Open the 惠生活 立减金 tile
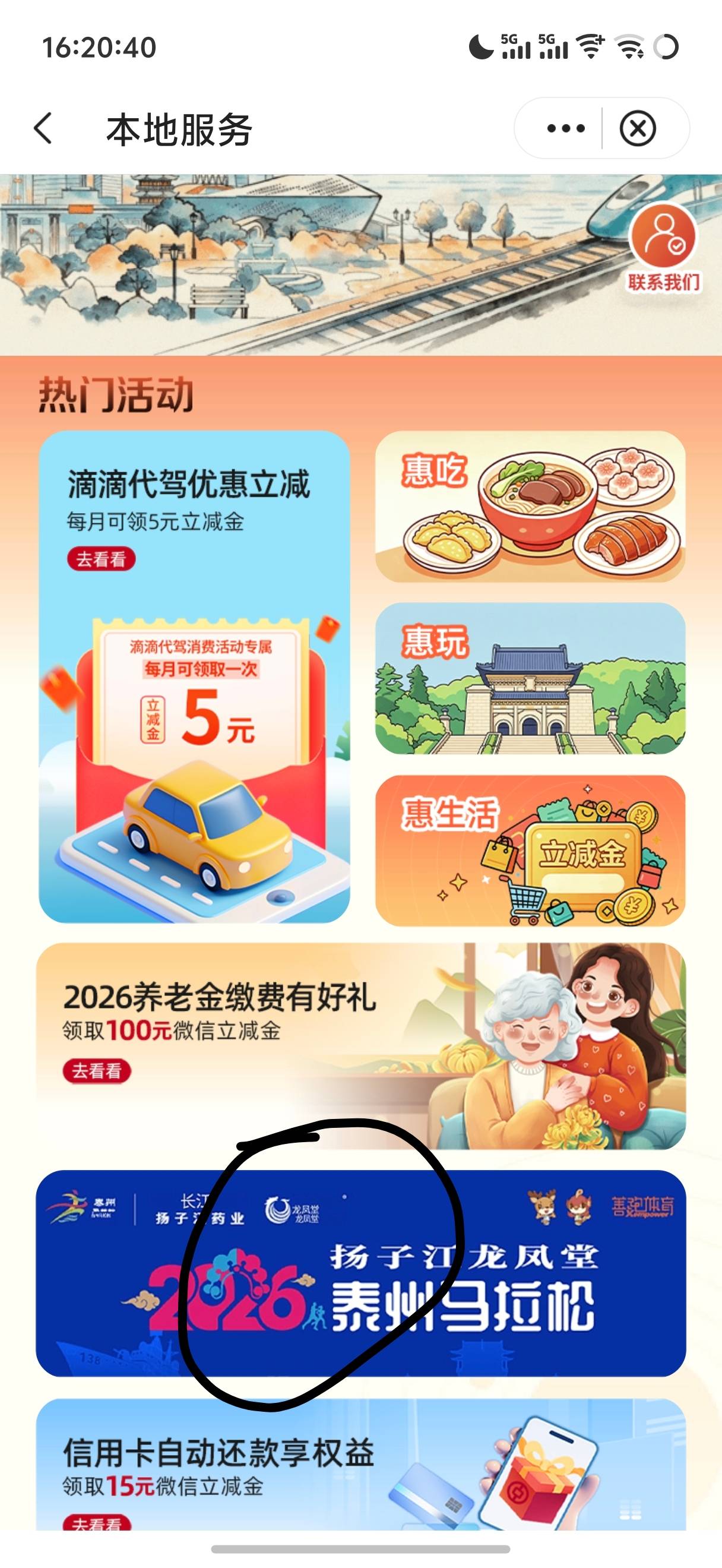Image resolution: width=722 pixels, height=1568 pixels. click(530, 851)
